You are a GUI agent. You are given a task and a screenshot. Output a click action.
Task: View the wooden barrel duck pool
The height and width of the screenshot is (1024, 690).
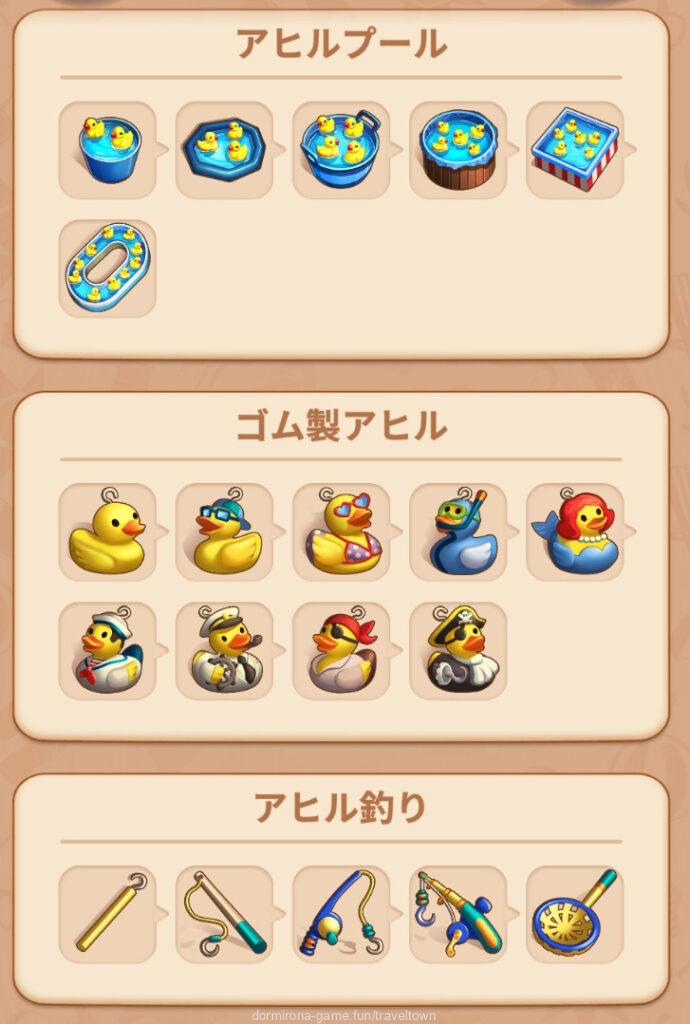click(x=458, y=150)
